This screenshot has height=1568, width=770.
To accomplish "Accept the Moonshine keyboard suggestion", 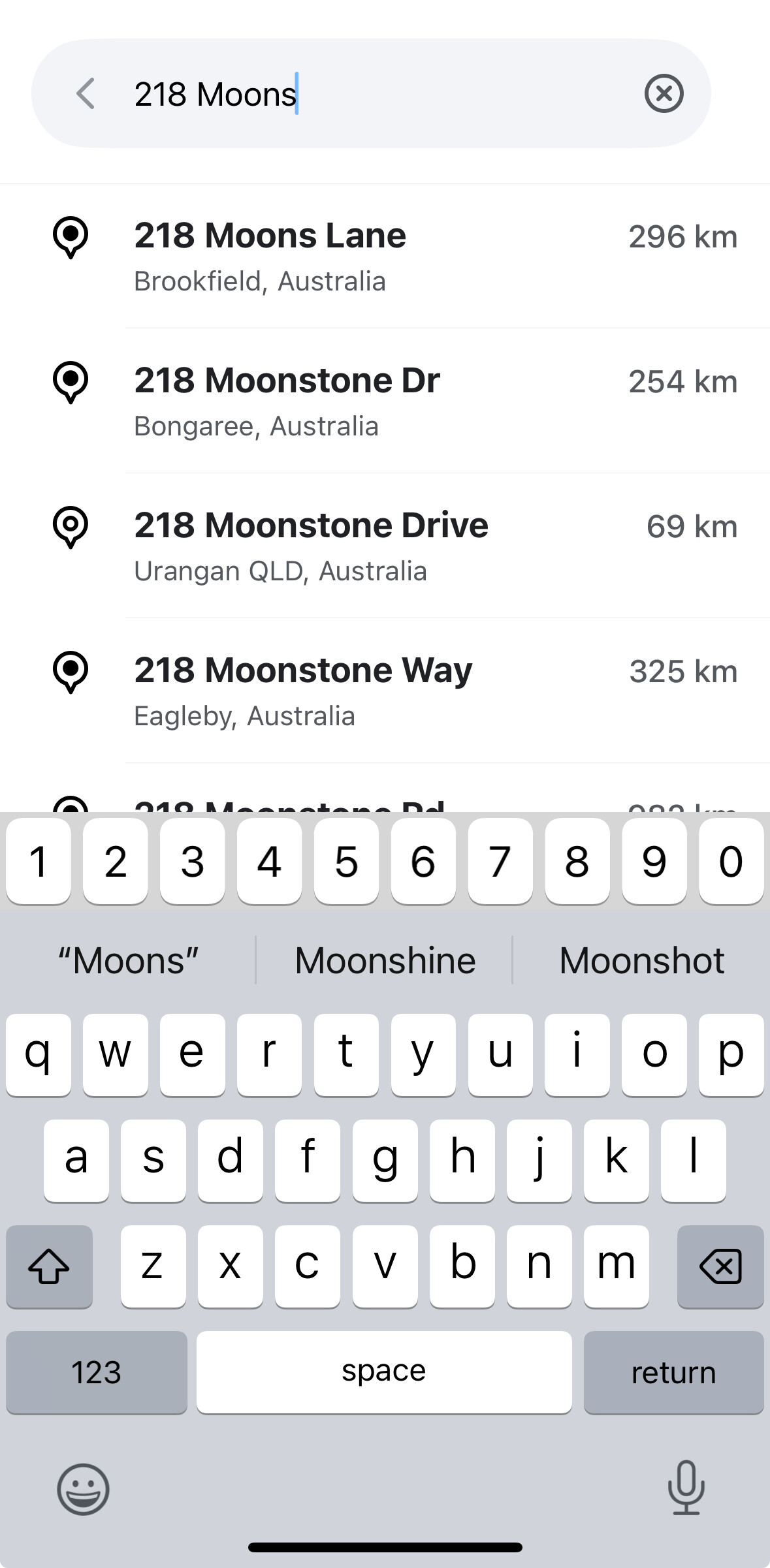I will [x=385, y=960].
